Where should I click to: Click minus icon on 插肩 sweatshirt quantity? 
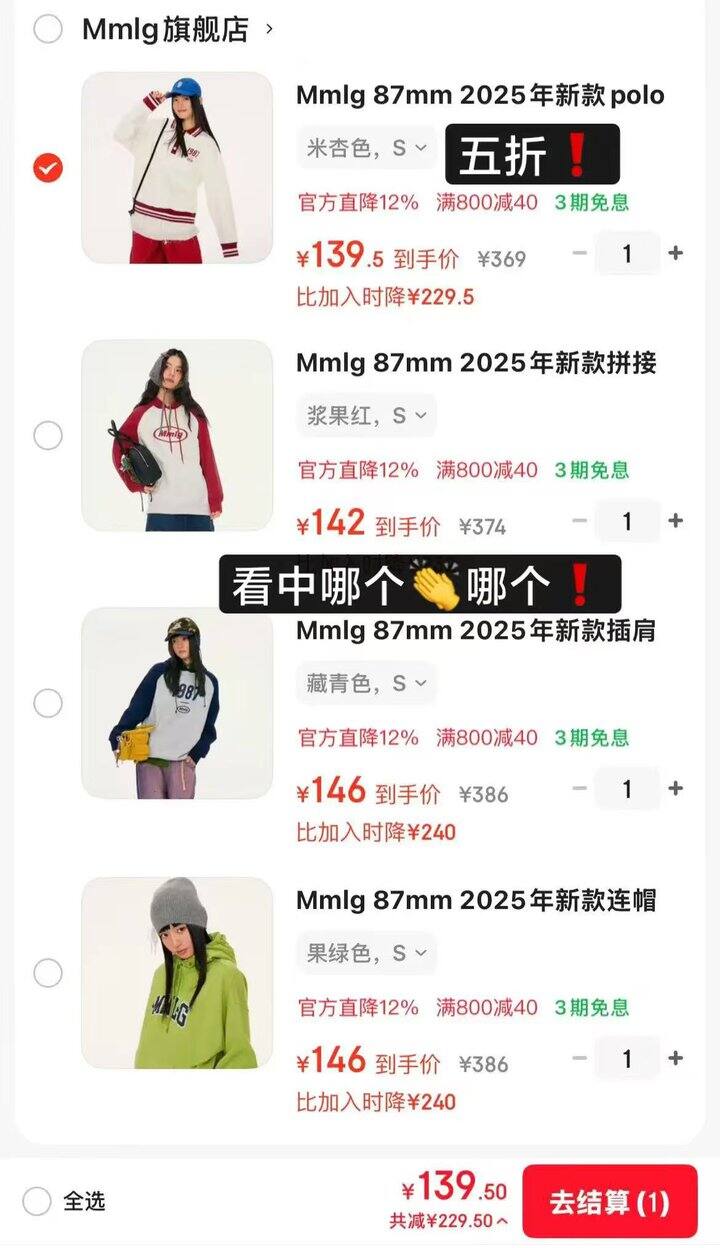[580, 788]
